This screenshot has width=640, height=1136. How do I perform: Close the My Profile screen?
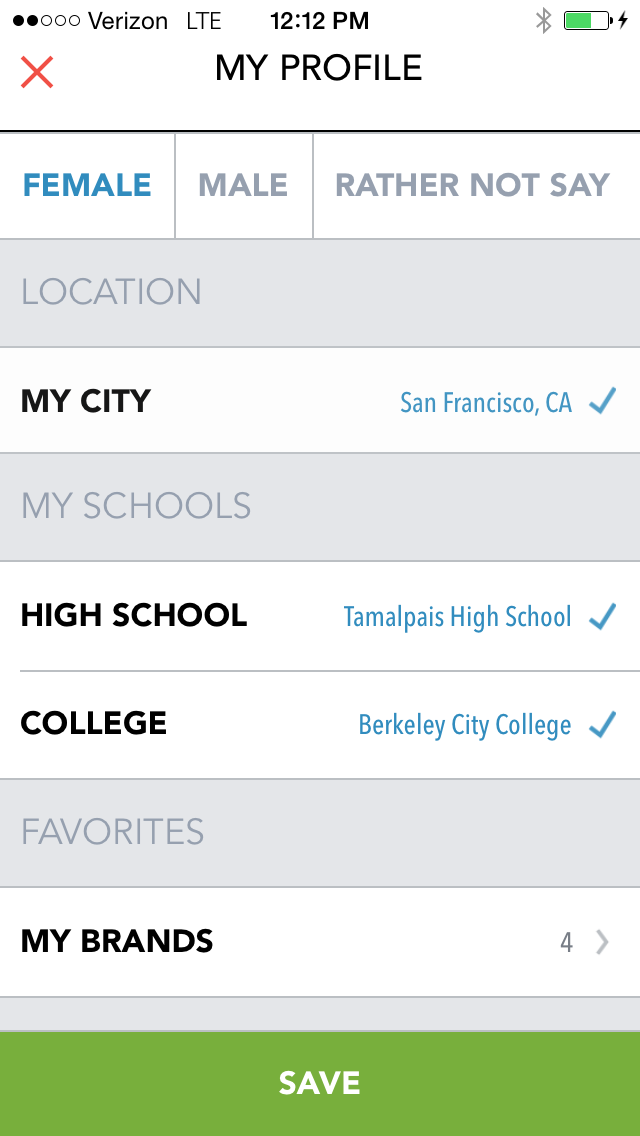click(x=37, y=72)
